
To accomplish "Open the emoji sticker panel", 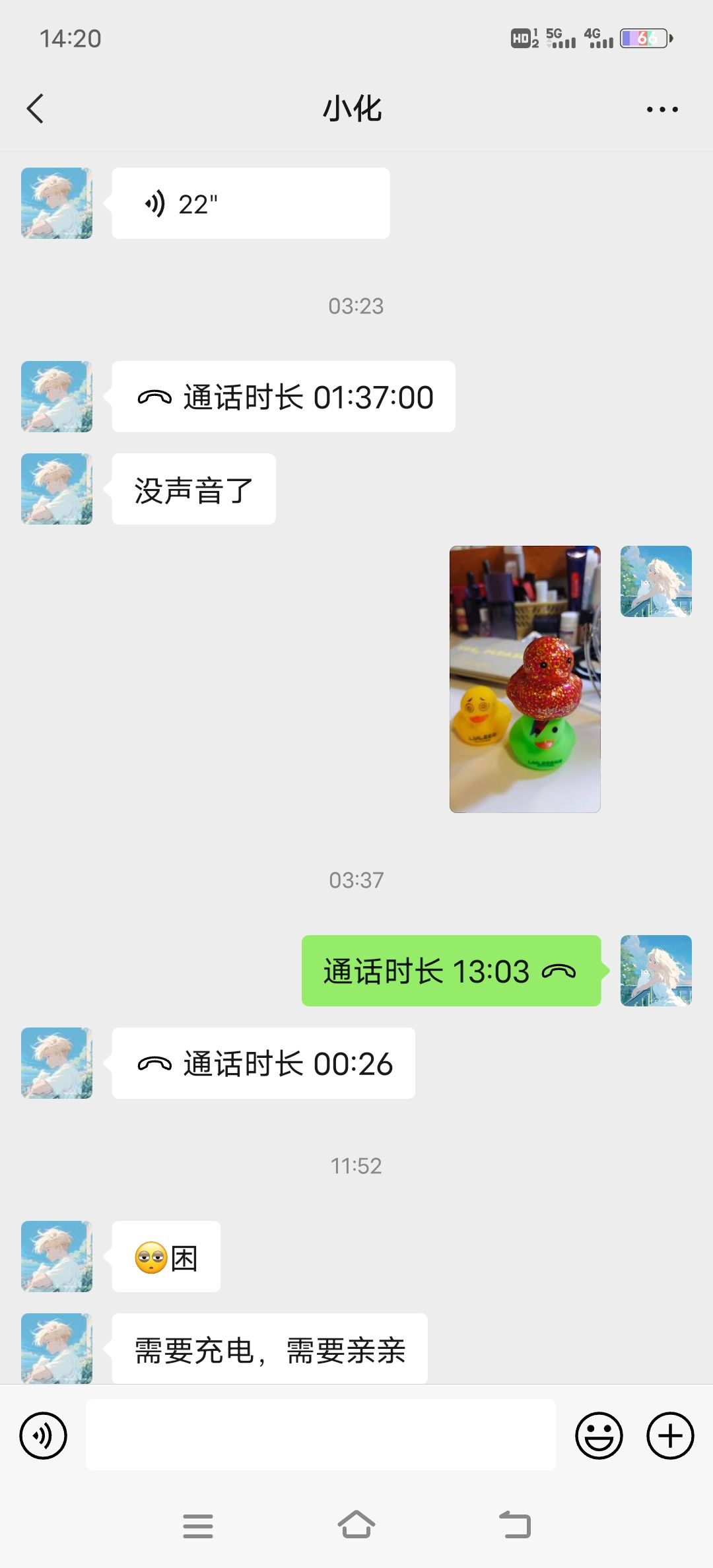I will point(599,1435).
